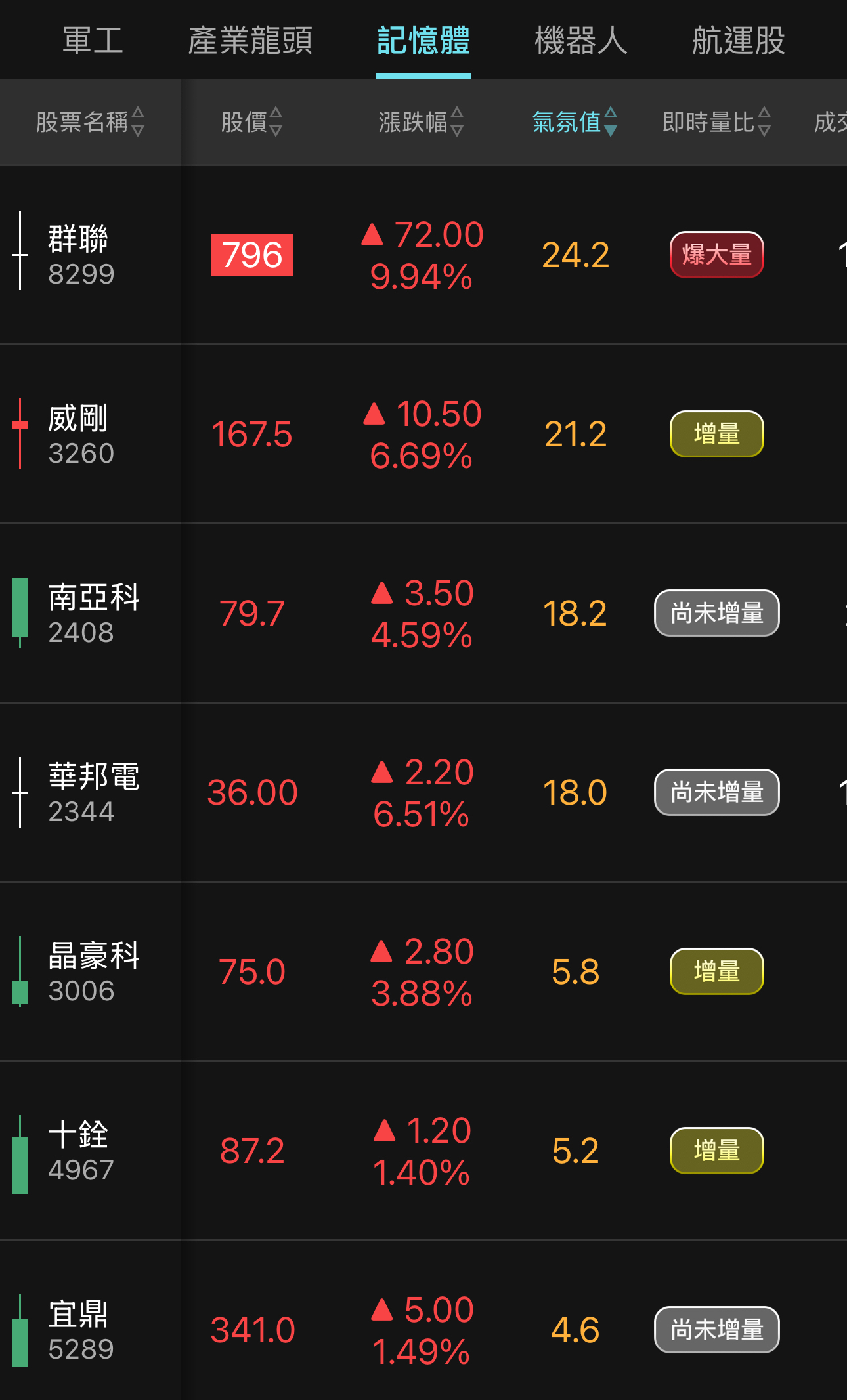This screenshot has height=1400, width=847.
Task: Go to the 航運股 tab
Action: (x=739, y=41)
